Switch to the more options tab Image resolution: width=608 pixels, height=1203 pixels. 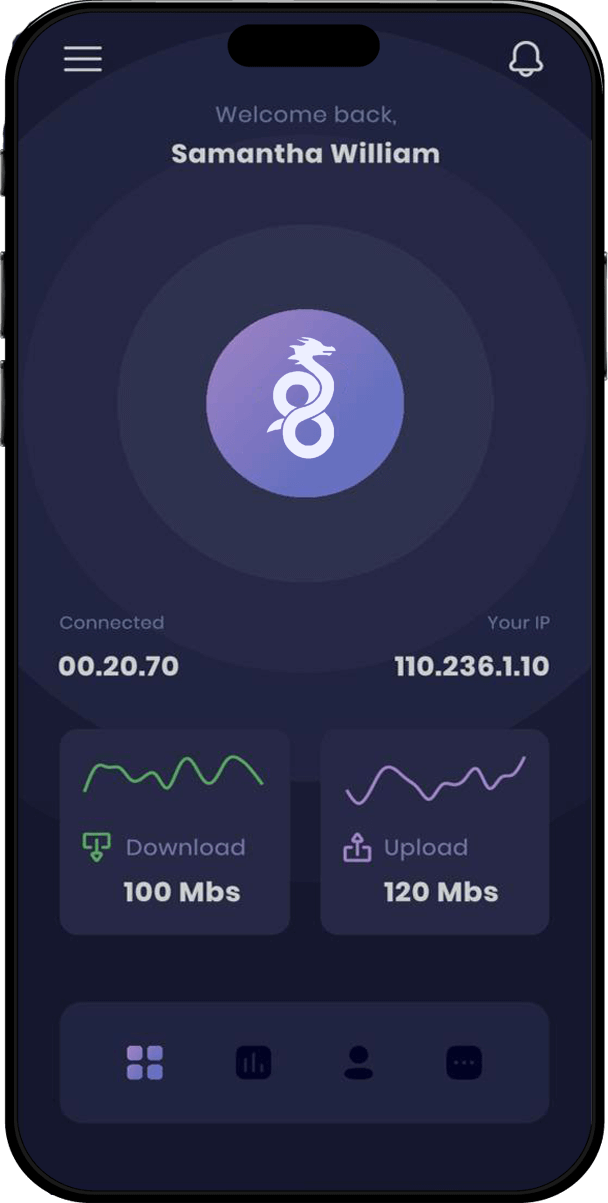464,1063
